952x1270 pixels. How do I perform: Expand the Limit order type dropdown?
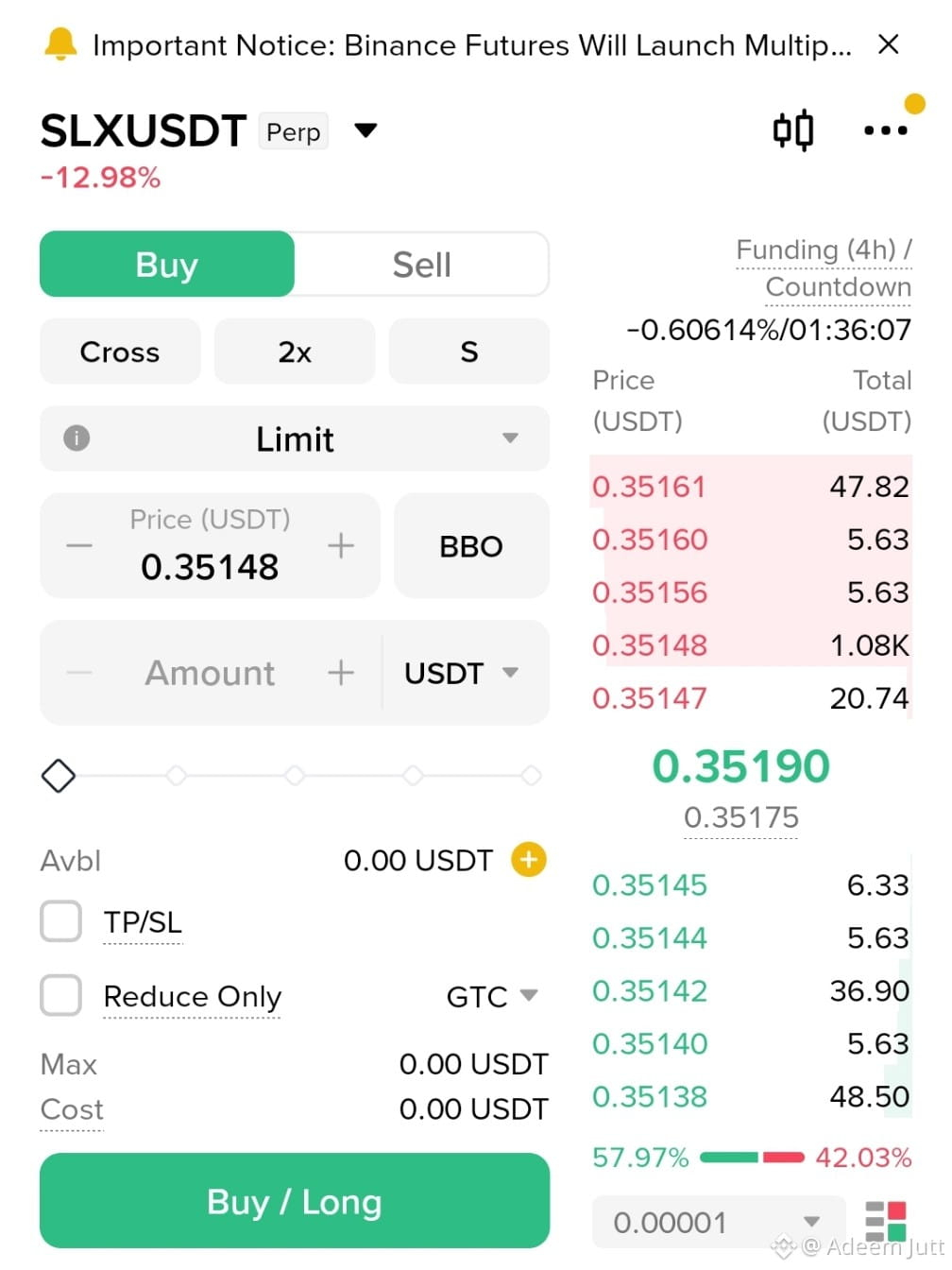pos(295,438)
